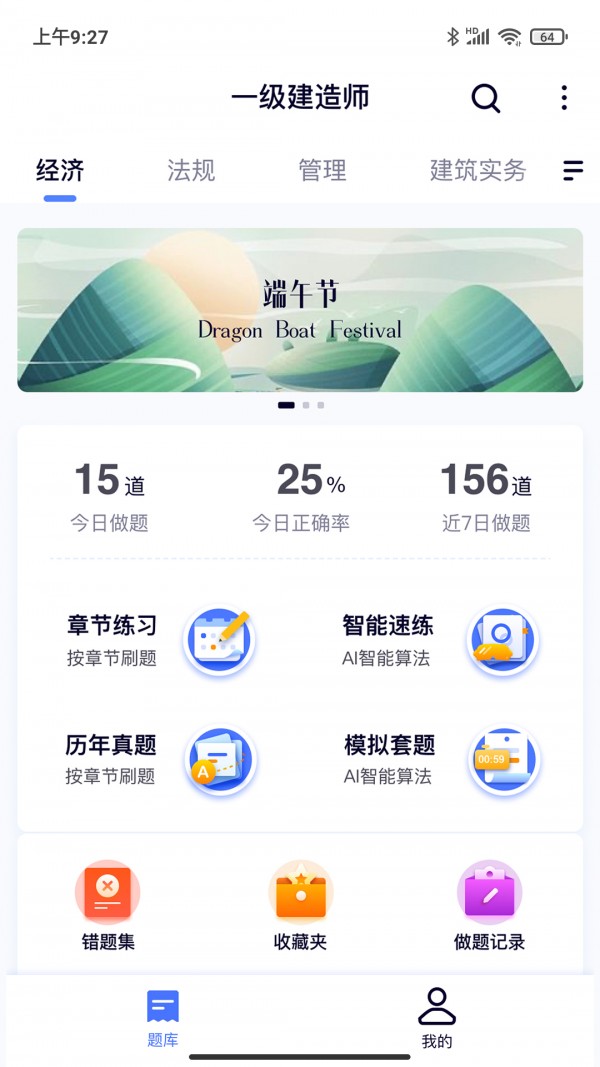Select the 经济 tab
The image size is (600, 1067).
[x=60, y=171]
